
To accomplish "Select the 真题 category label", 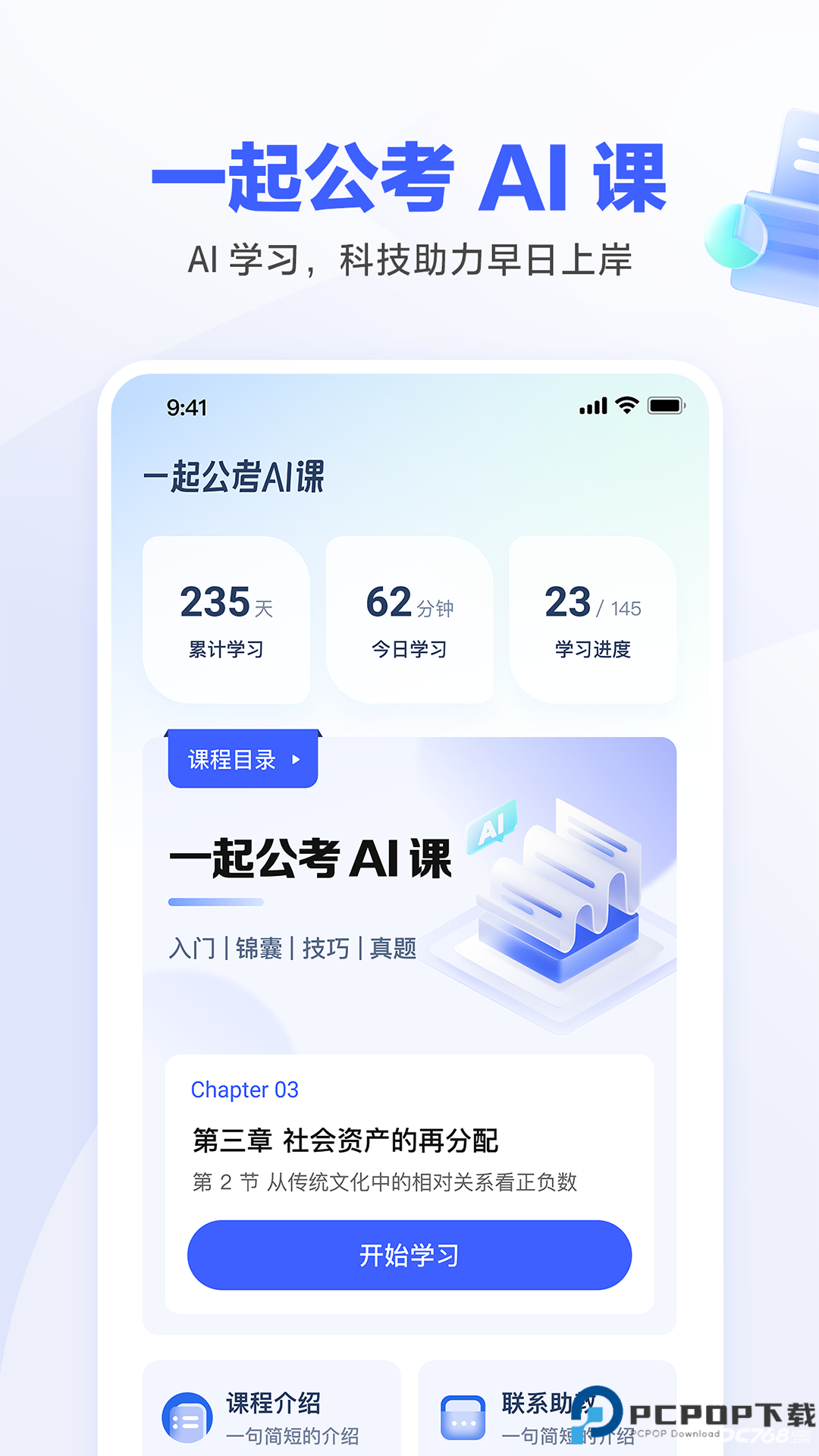I will tap(392, 947).
